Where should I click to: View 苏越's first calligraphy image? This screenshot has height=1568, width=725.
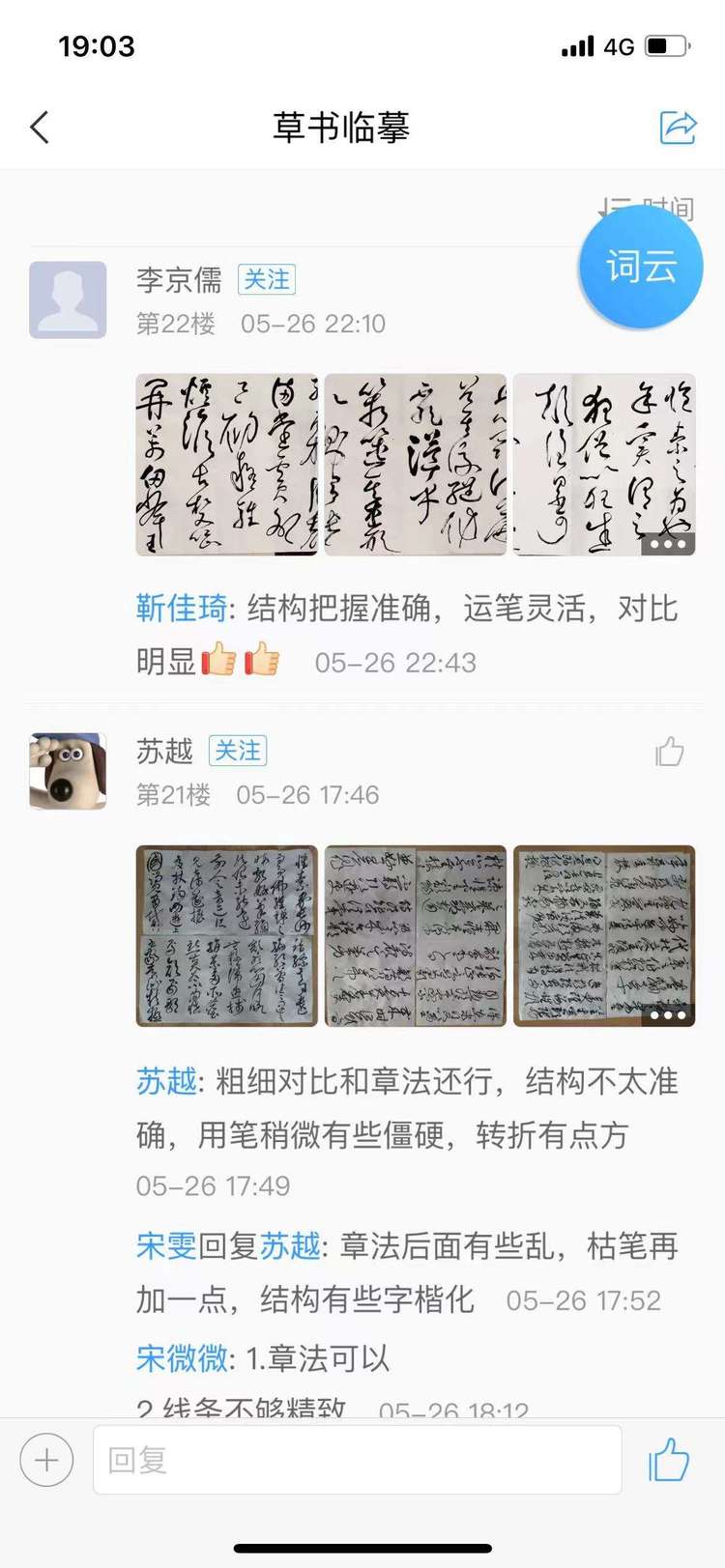(226, 935)
